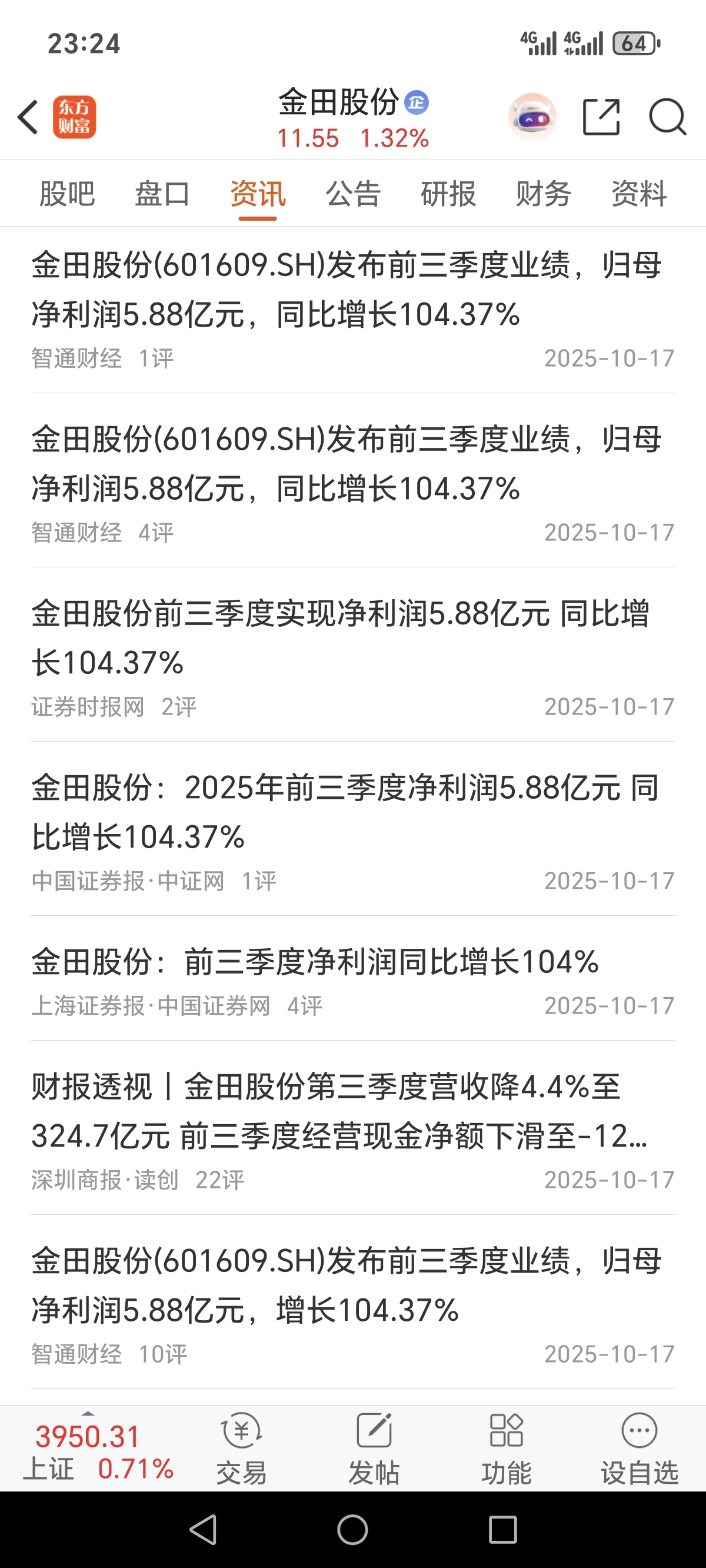Go back using the top-left arrow
Viewport: 706px width, 1568px height.
[x=28, y=117]
